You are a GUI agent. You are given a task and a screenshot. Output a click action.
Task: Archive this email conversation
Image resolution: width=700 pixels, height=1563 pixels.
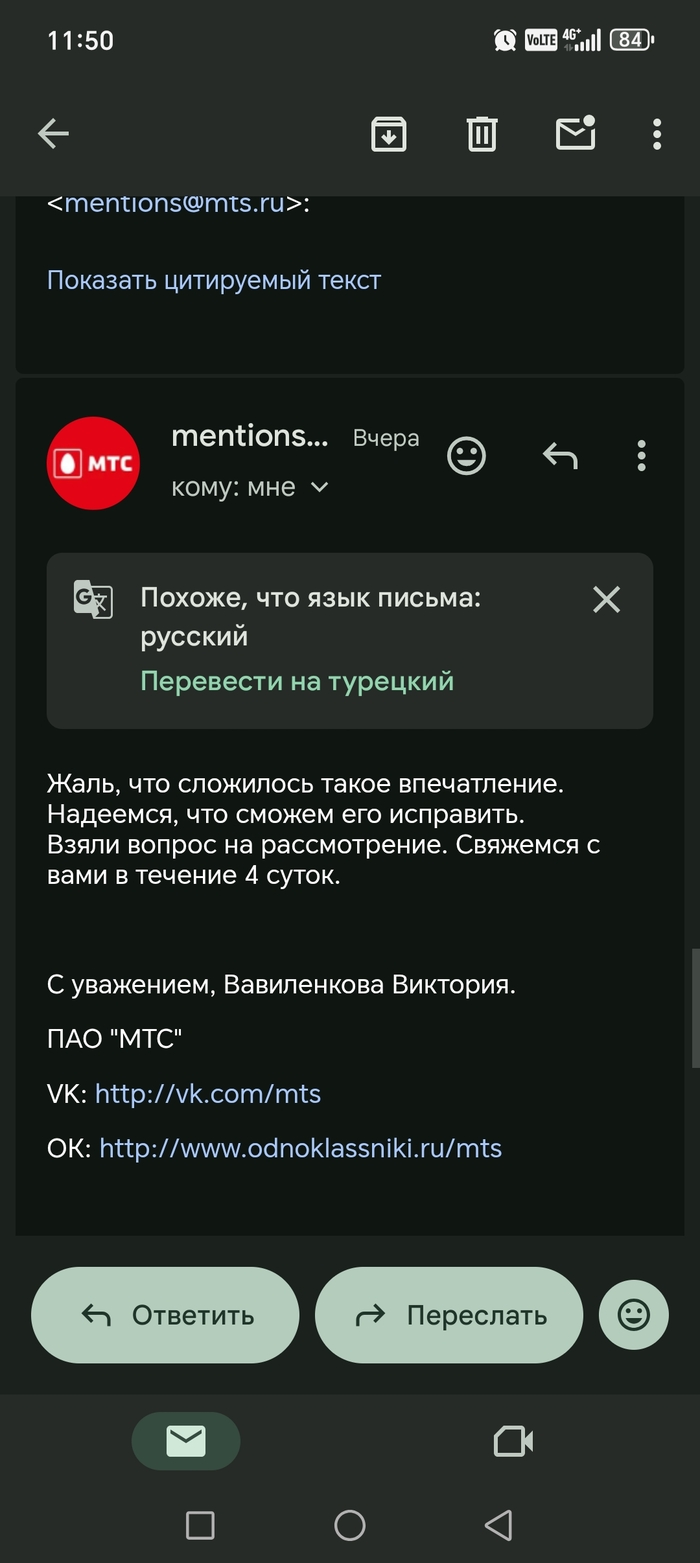pyautogui.click(x=388, y=133)
